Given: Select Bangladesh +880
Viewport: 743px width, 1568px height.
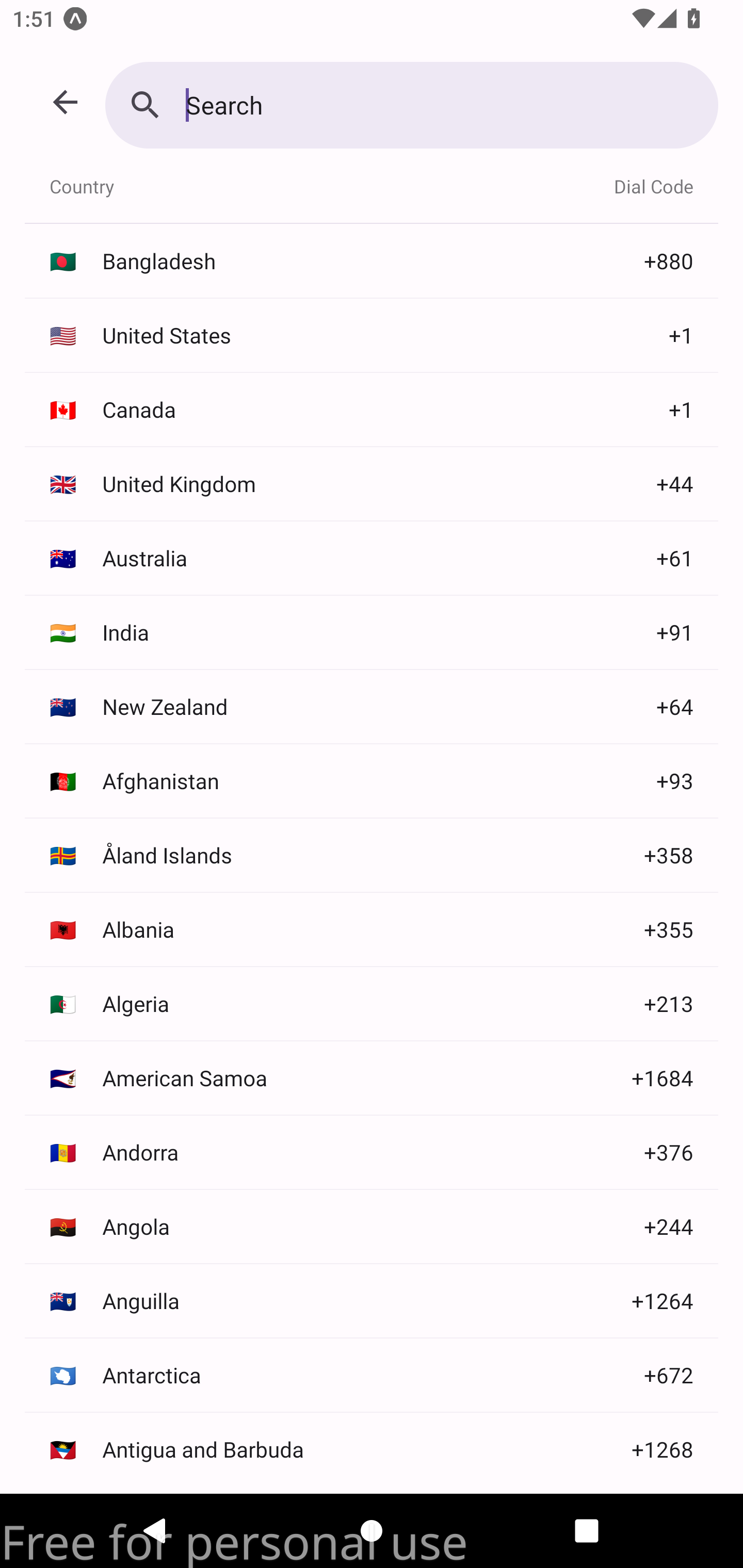Looking at the screenshot, I should point(372,261).
